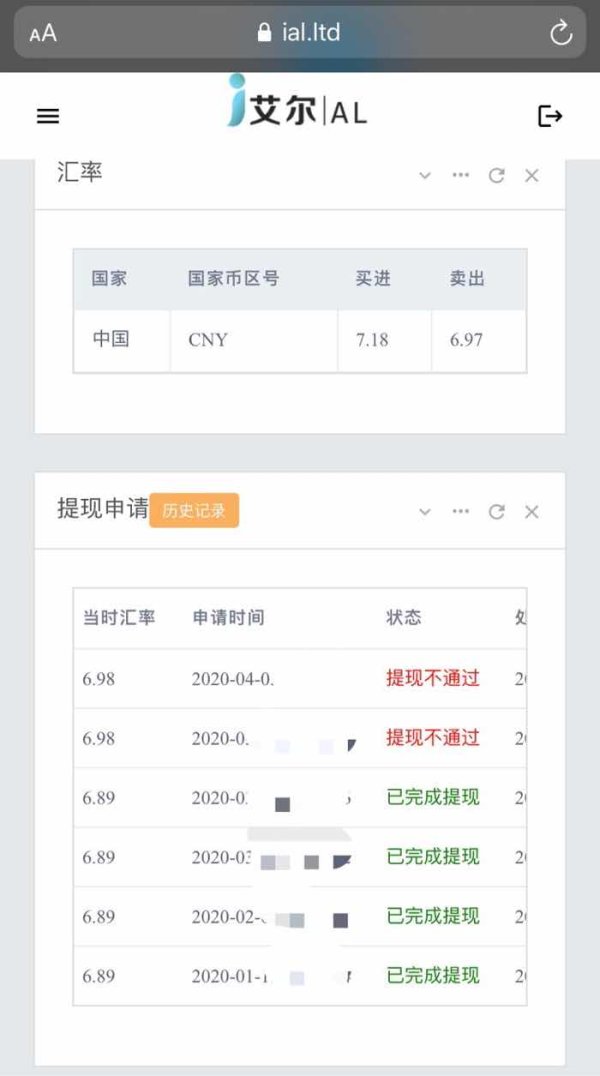Reload the page in the browser bar
This screenshot has height=1076, width=600.
(561, 32)
